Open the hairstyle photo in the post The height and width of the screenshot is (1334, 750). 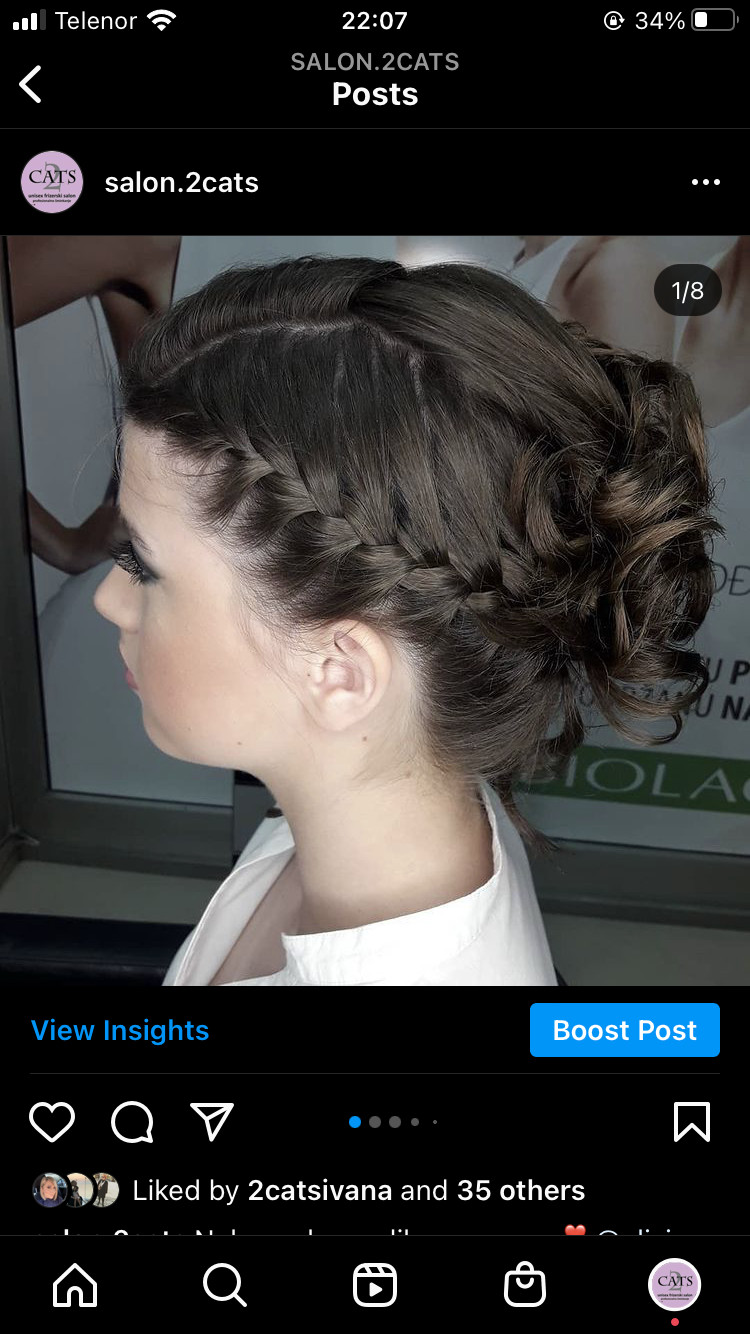point(375,610)
